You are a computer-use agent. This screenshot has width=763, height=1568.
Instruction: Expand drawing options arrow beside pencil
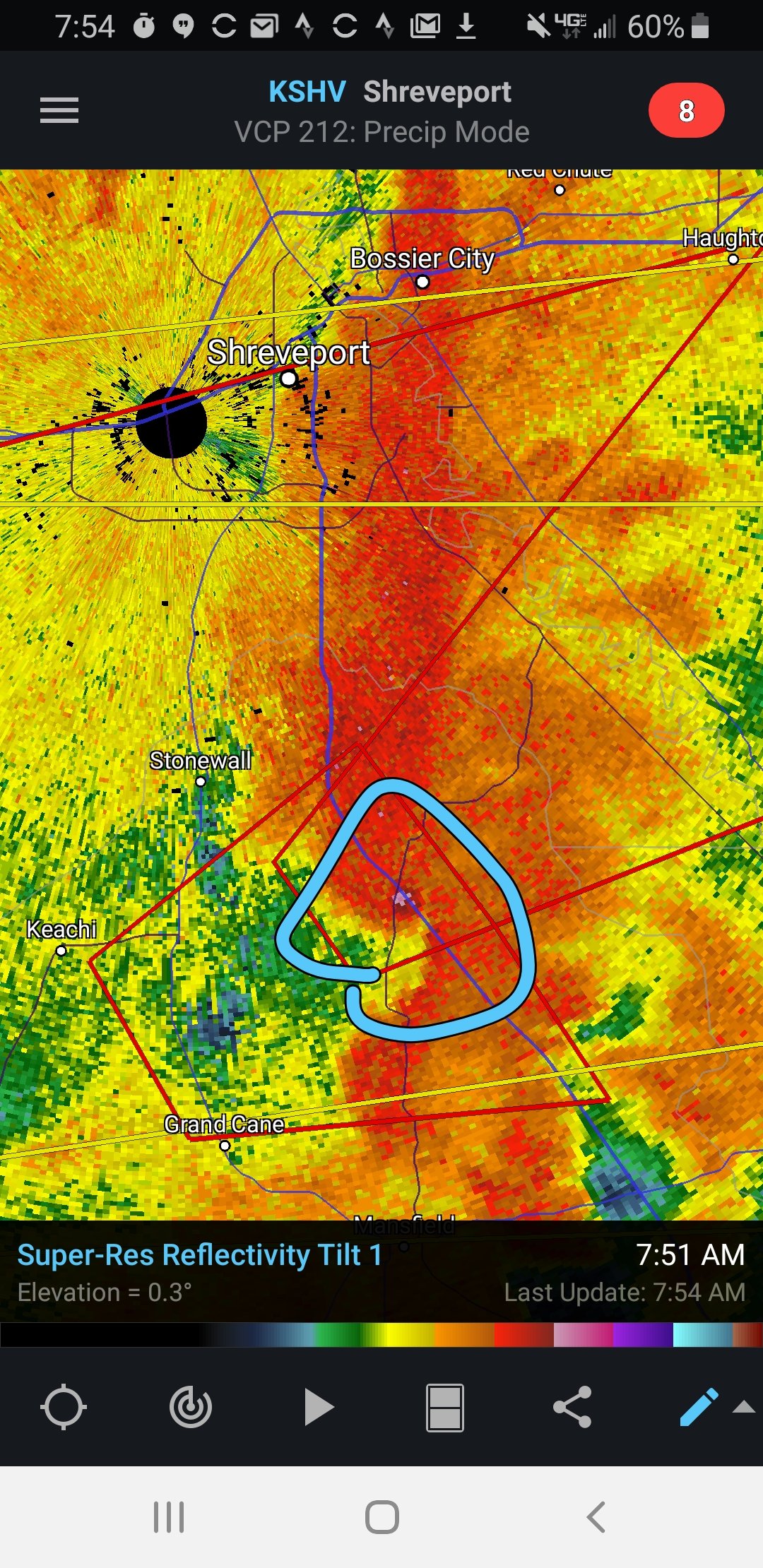click(x=744, y=1407)
